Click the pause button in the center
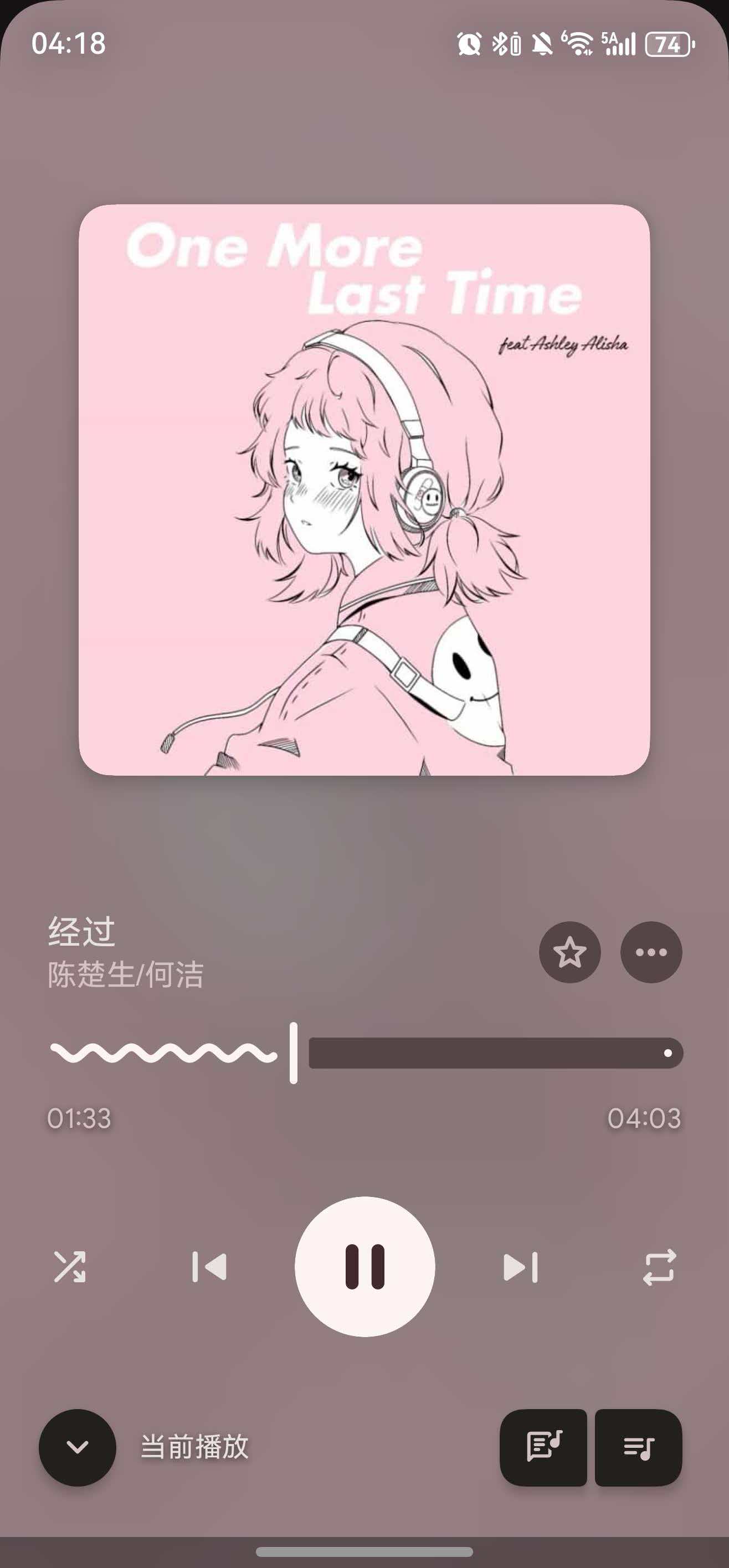Viewport: 729px width, 1568px height. click(364, 1267)
